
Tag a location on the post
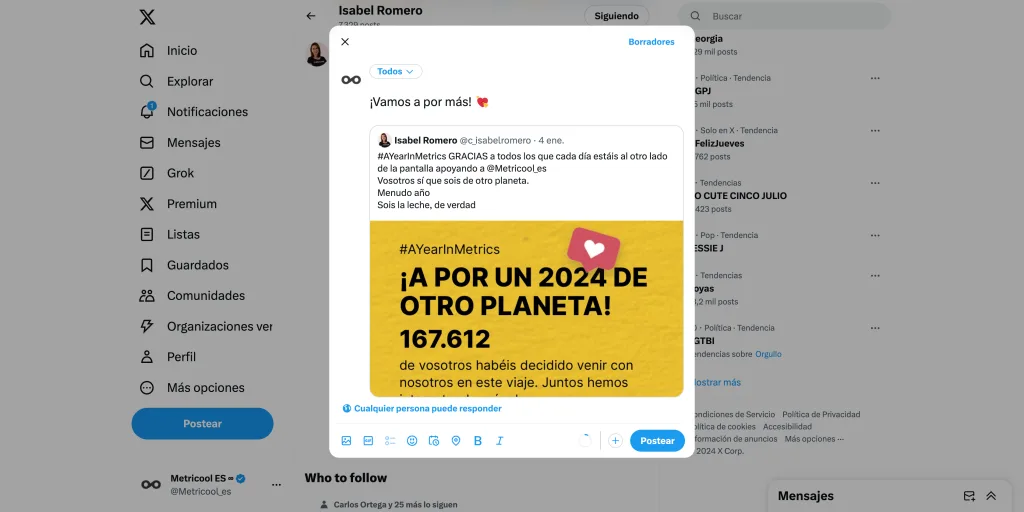pyautogui.click(x=456, y=441)
